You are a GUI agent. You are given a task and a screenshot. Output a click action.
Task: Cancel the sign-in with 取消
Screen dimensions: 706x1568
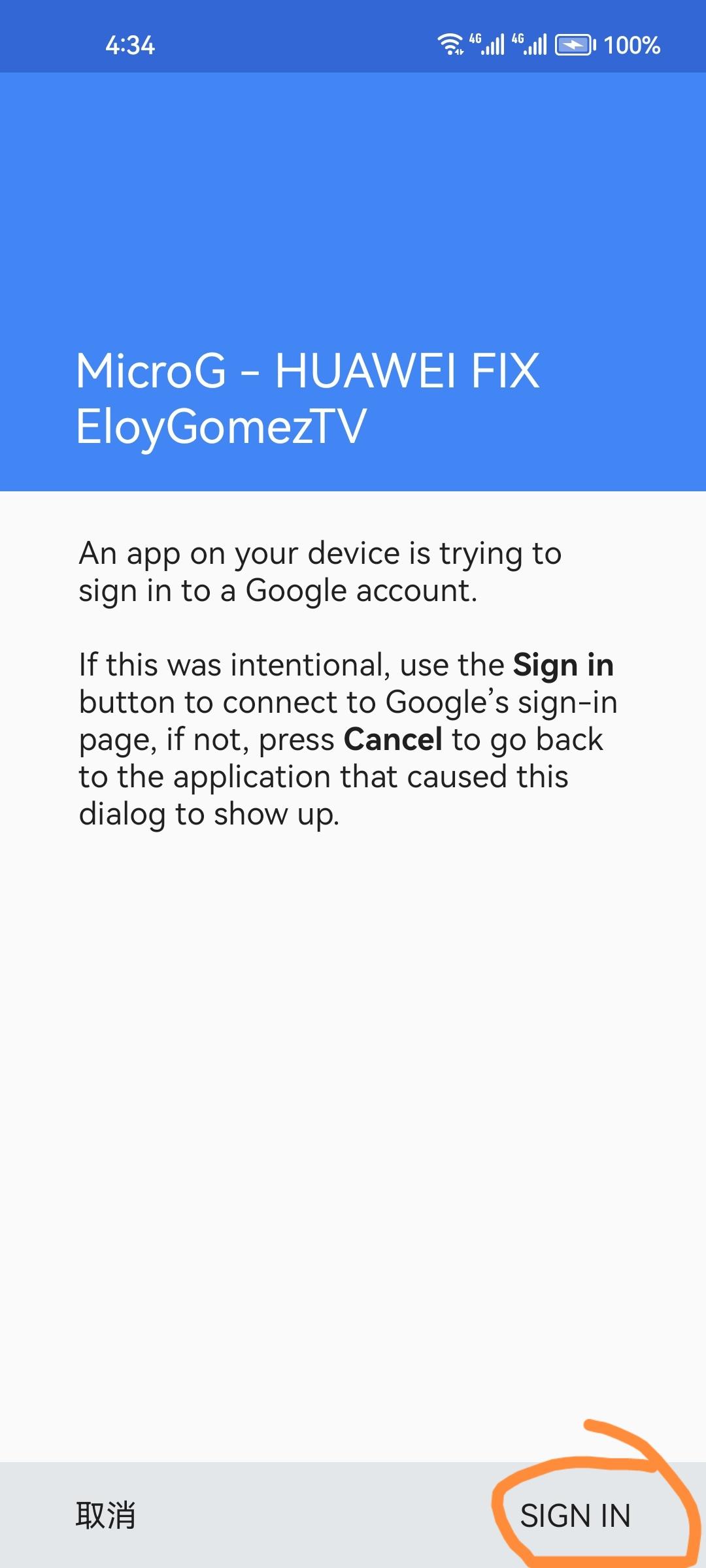tap(106, 1515)
